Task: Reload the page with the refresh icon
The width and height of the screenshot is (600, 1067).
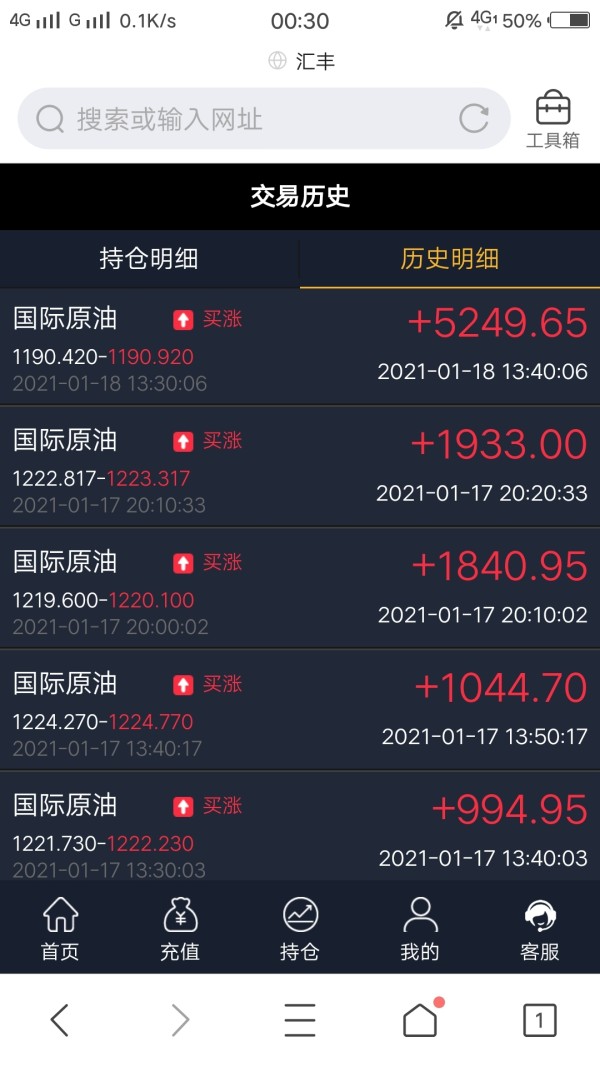Action: 473,119
